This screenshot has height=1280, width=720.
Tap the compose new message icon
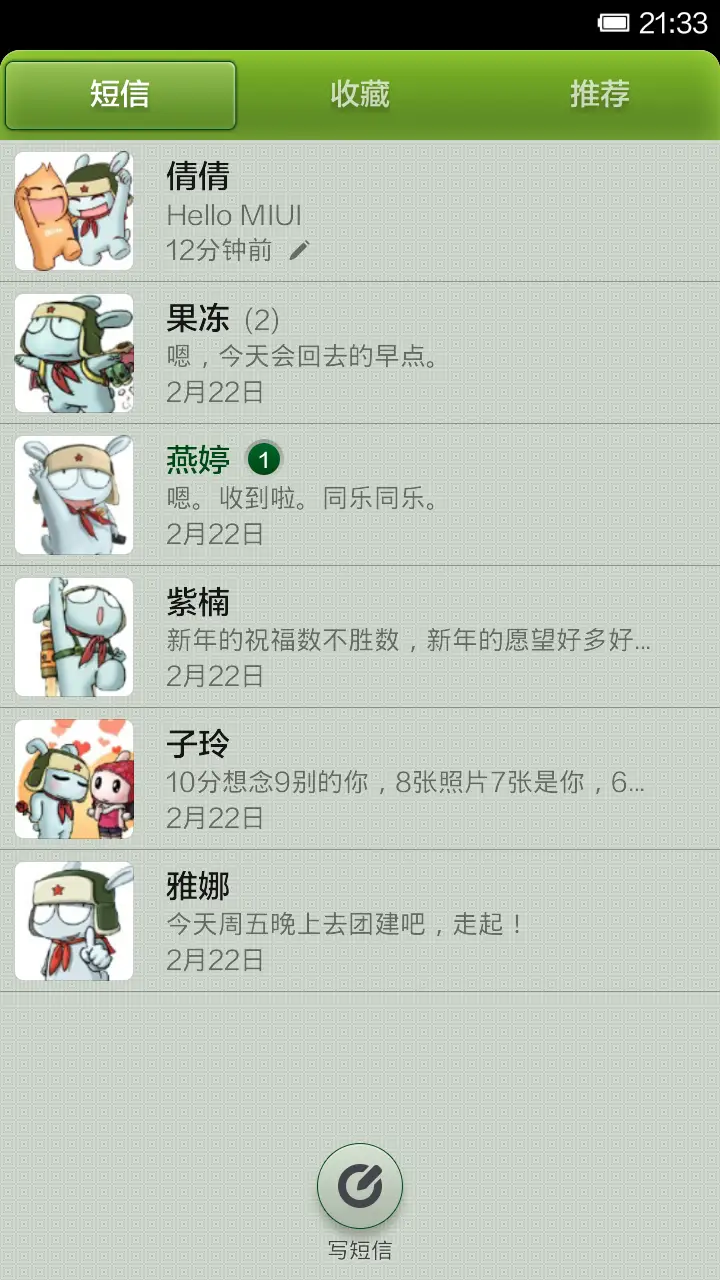click(x=361, y=1184)
